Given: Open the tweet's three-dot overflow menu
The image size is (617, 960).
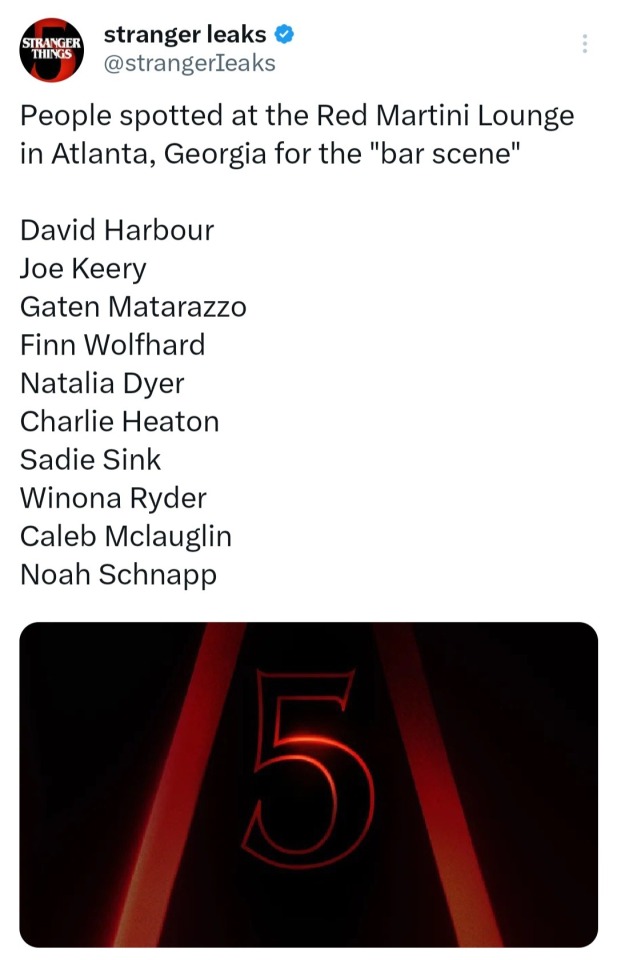Looking at the screenshot, I should coord(585,44).
